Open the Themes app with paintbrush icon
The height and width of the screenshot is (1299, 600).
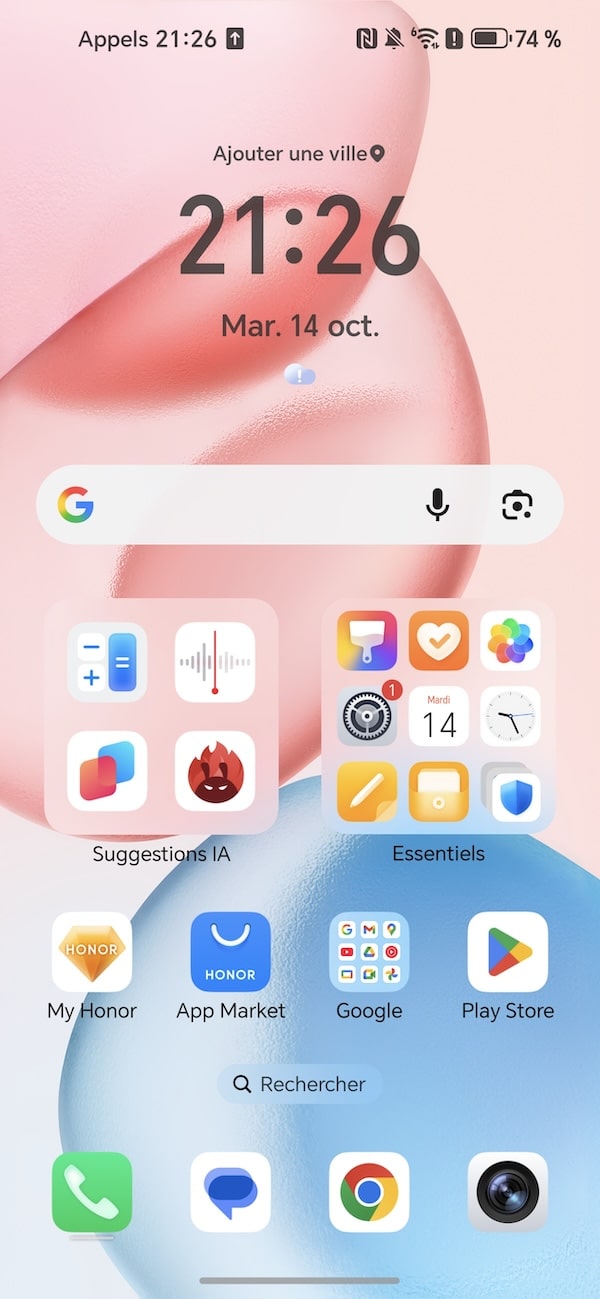point(367,640)
